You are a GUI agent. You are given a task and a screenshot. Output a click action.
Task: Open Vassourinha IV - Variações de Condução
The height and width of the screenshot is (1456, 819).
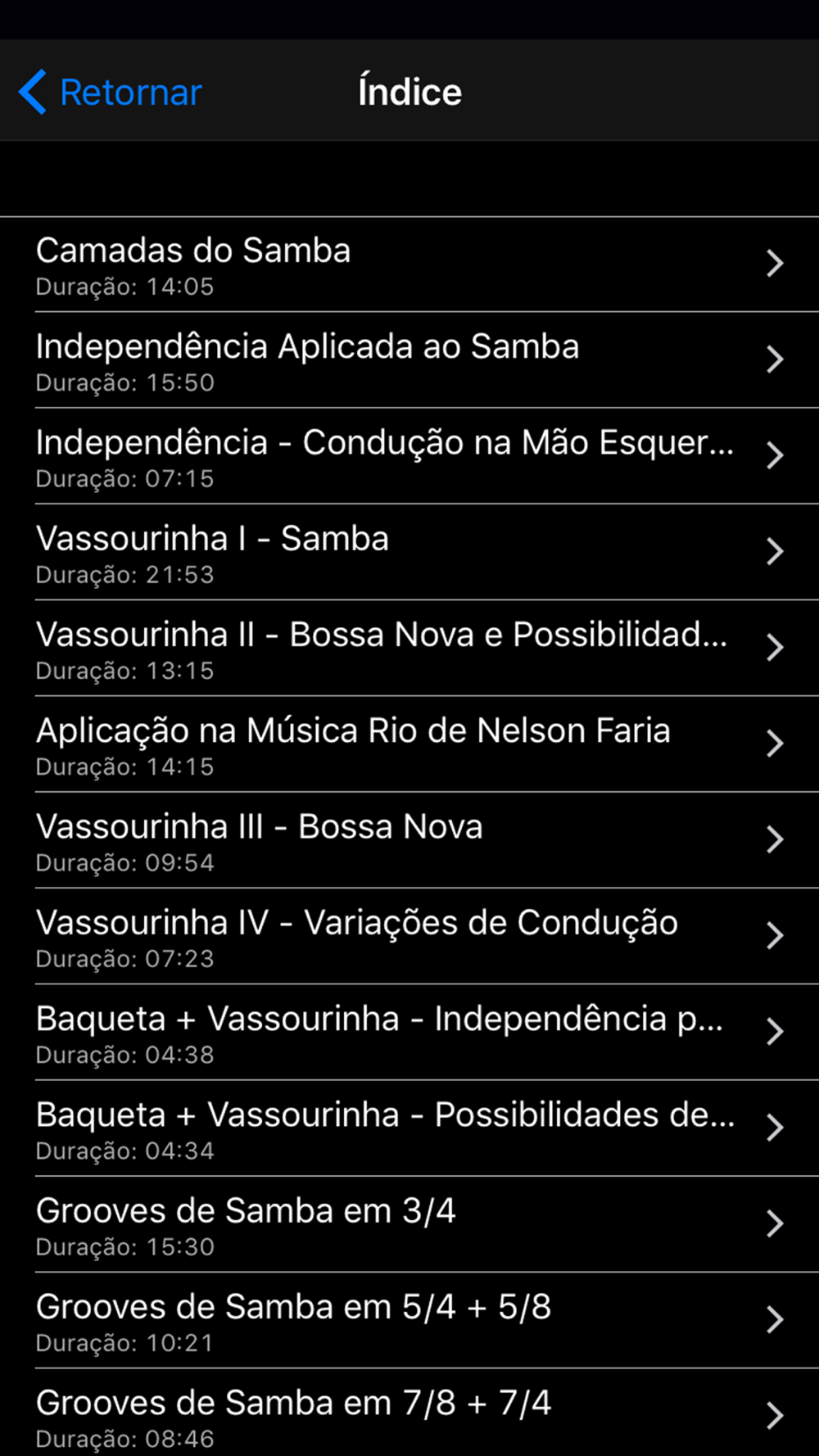pyautogui.click(x=409, y=936)
